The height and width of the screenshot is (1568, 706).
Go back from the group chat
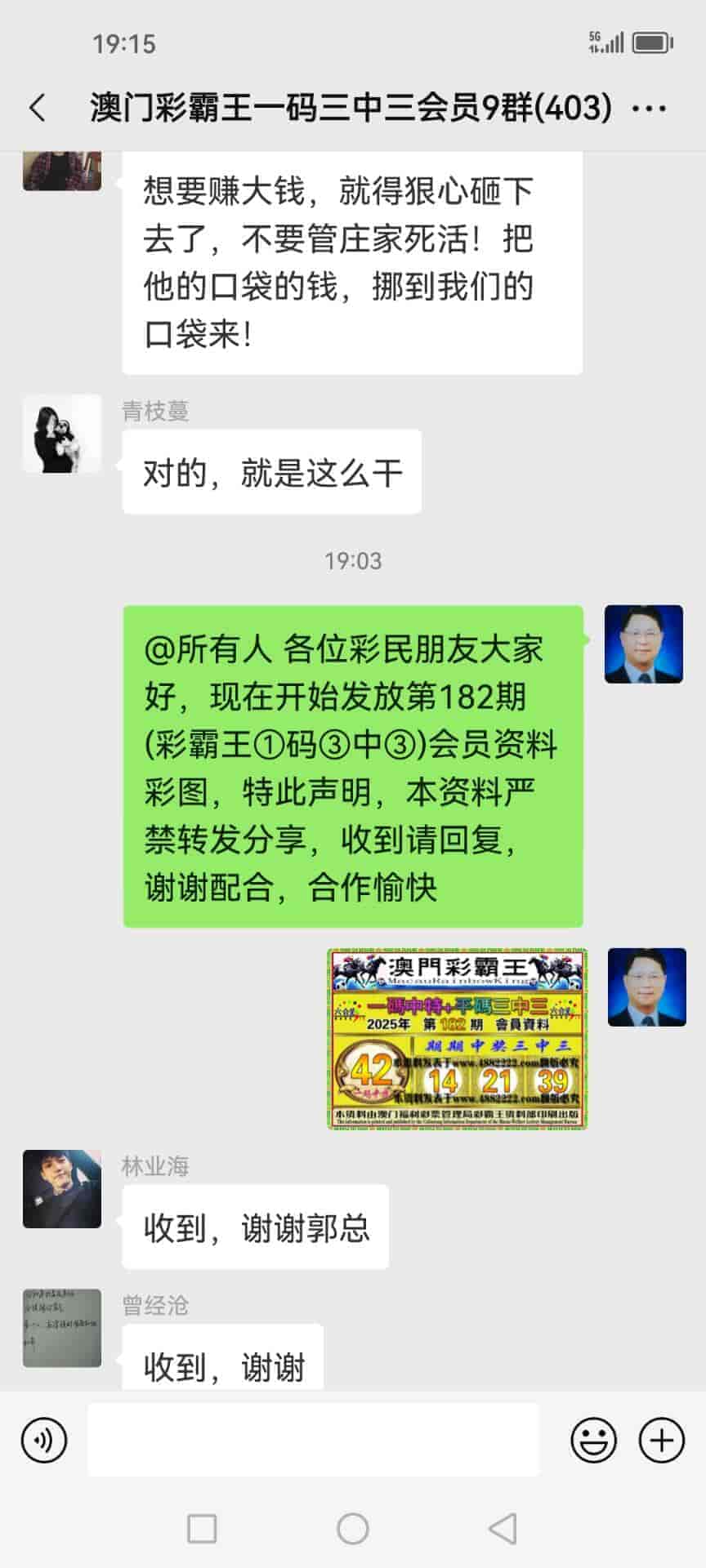click(x=38, y=108)
